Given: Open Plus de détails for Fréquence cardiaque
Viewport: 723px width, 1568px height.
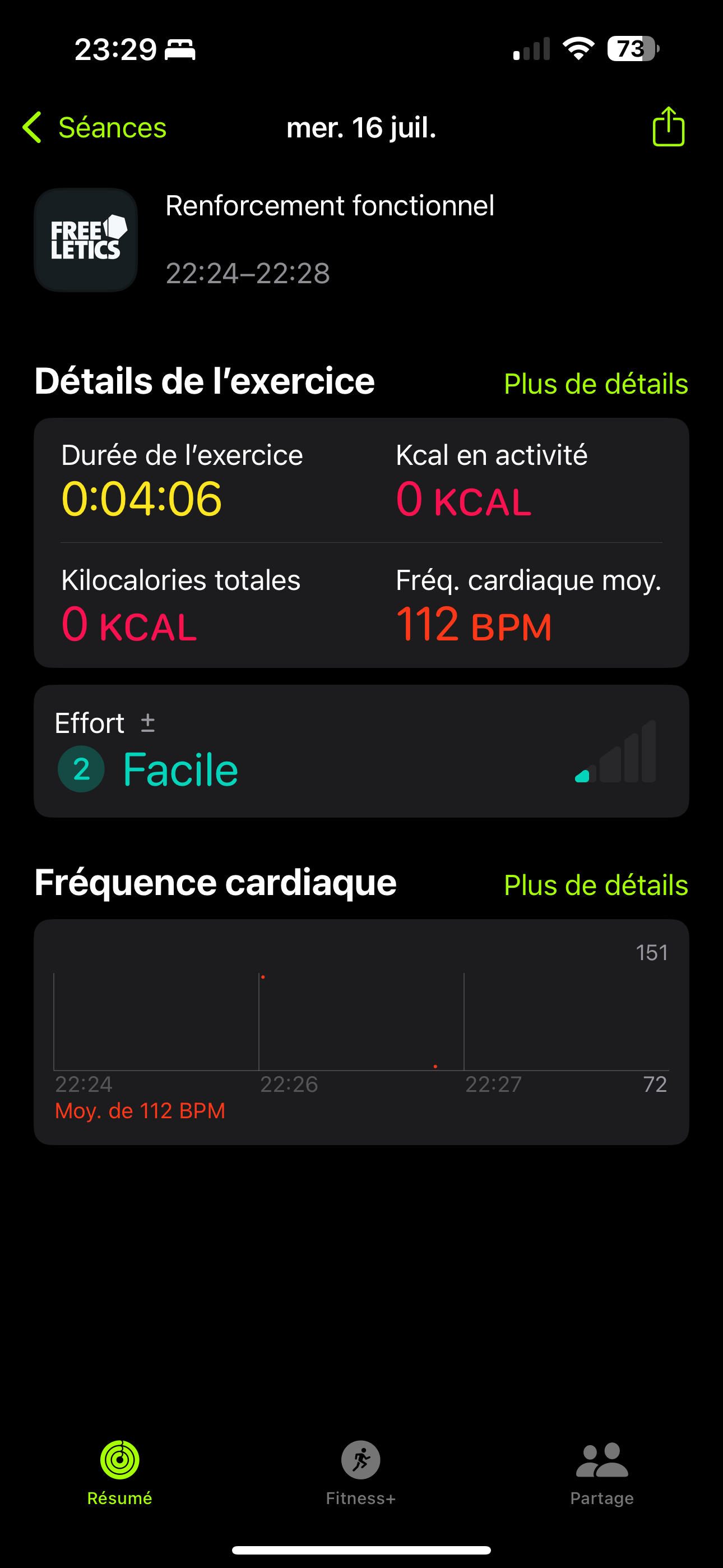Looking at the screenshot, I should pos(595,885).
